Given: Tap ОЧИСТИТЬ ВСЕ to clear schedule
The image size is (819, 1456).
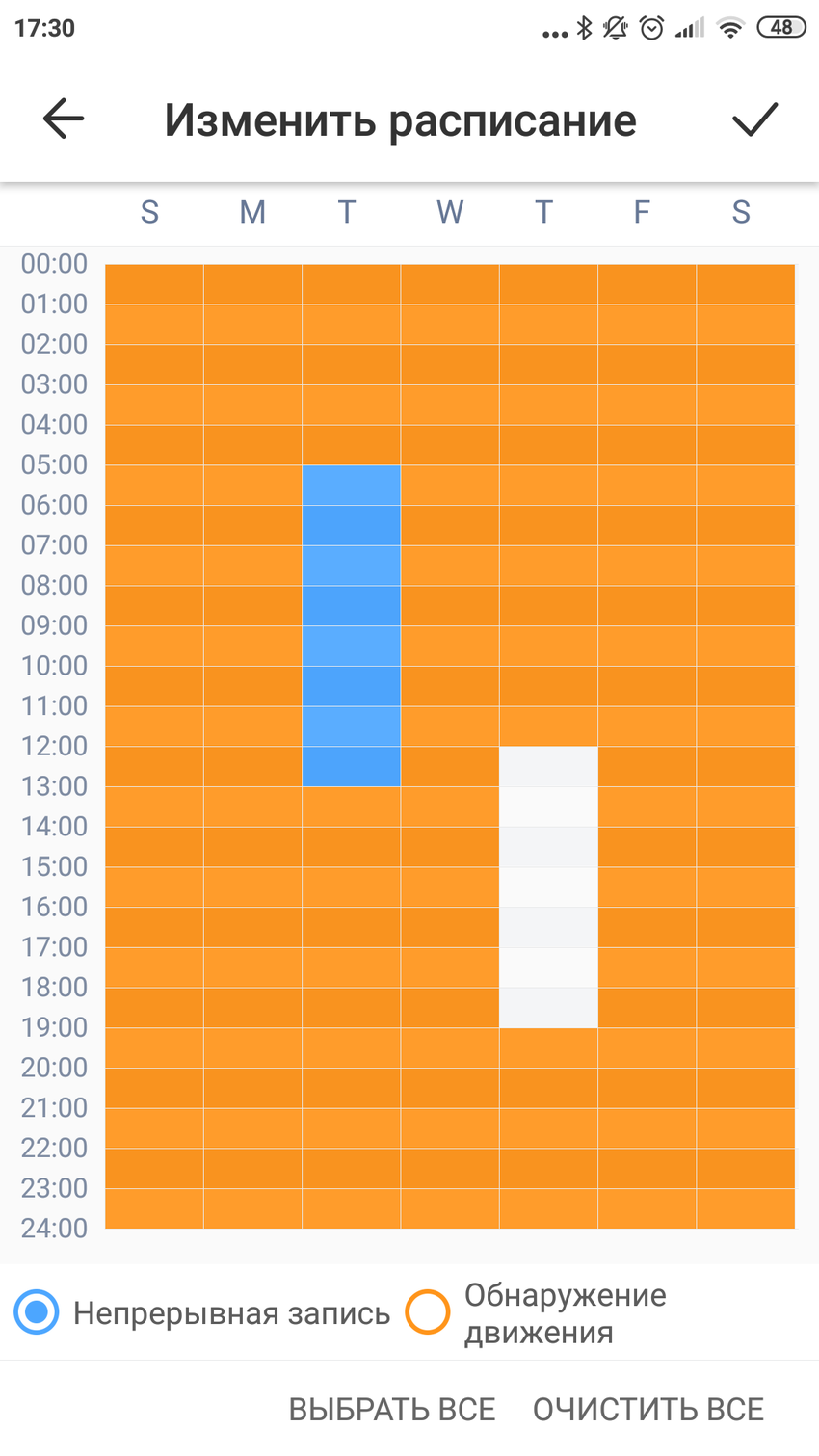Looking at the screenshot, I should tap(648, 1409).
